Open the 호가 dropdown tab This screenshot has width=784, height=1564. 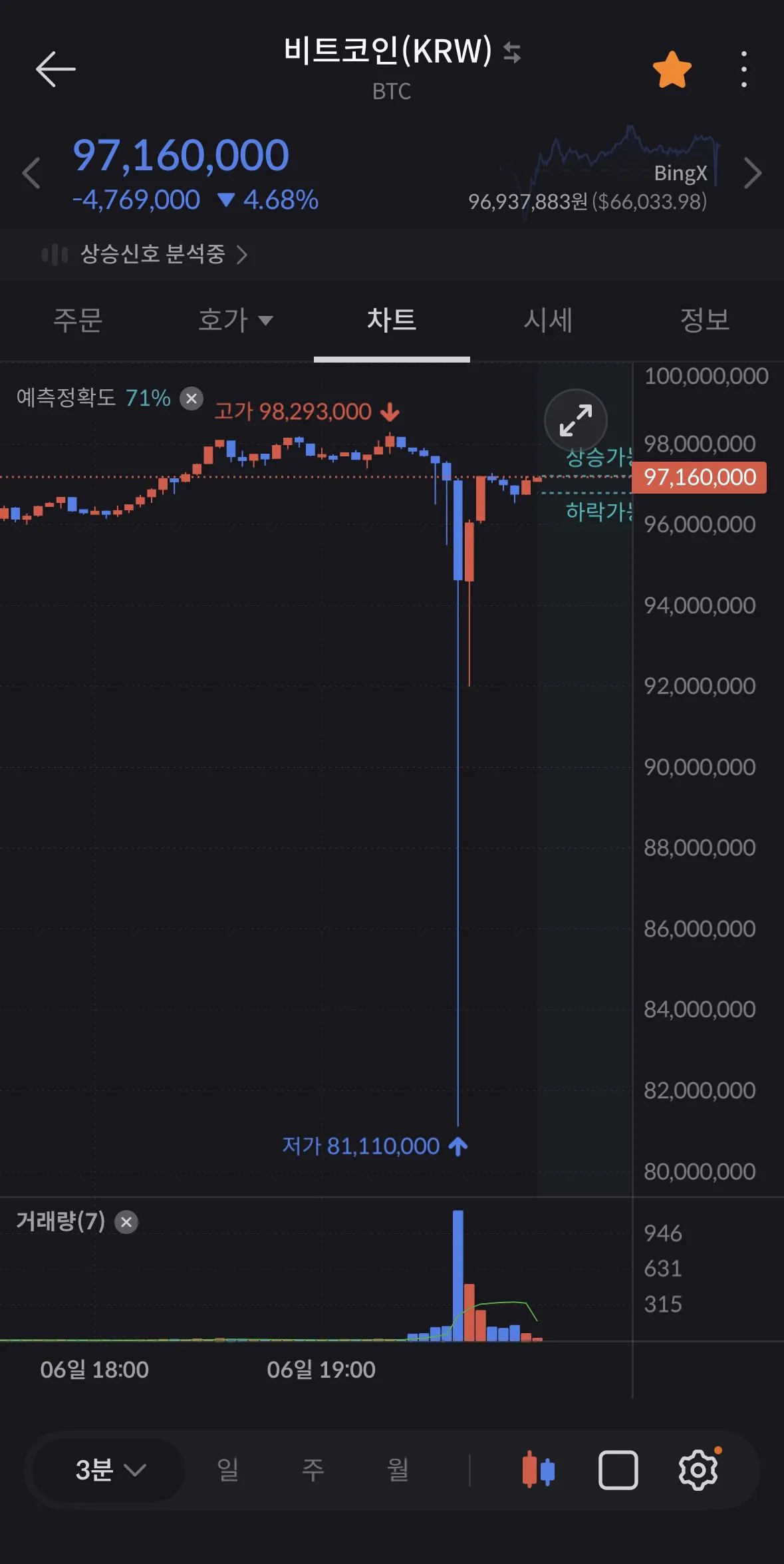click(235, 320)
